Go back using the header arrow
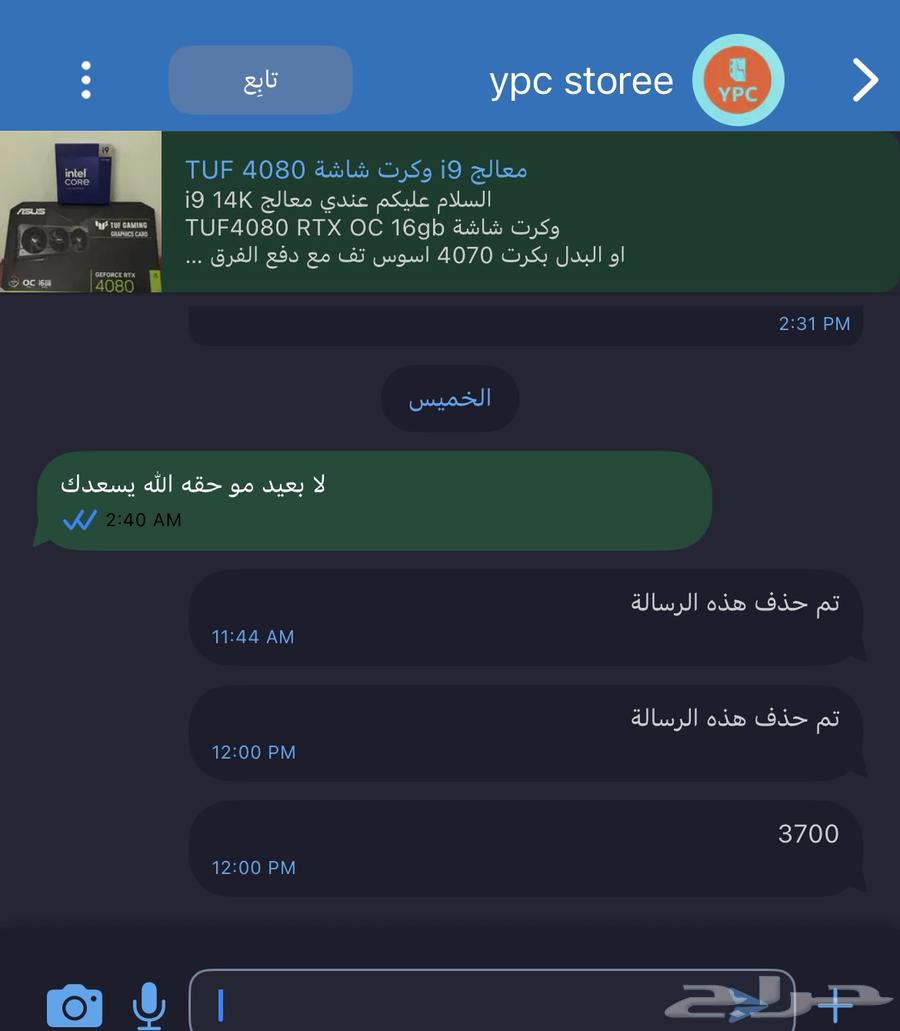Viewport: 900px width, 1031px height. pyautogui.click(x=865, y=80)
